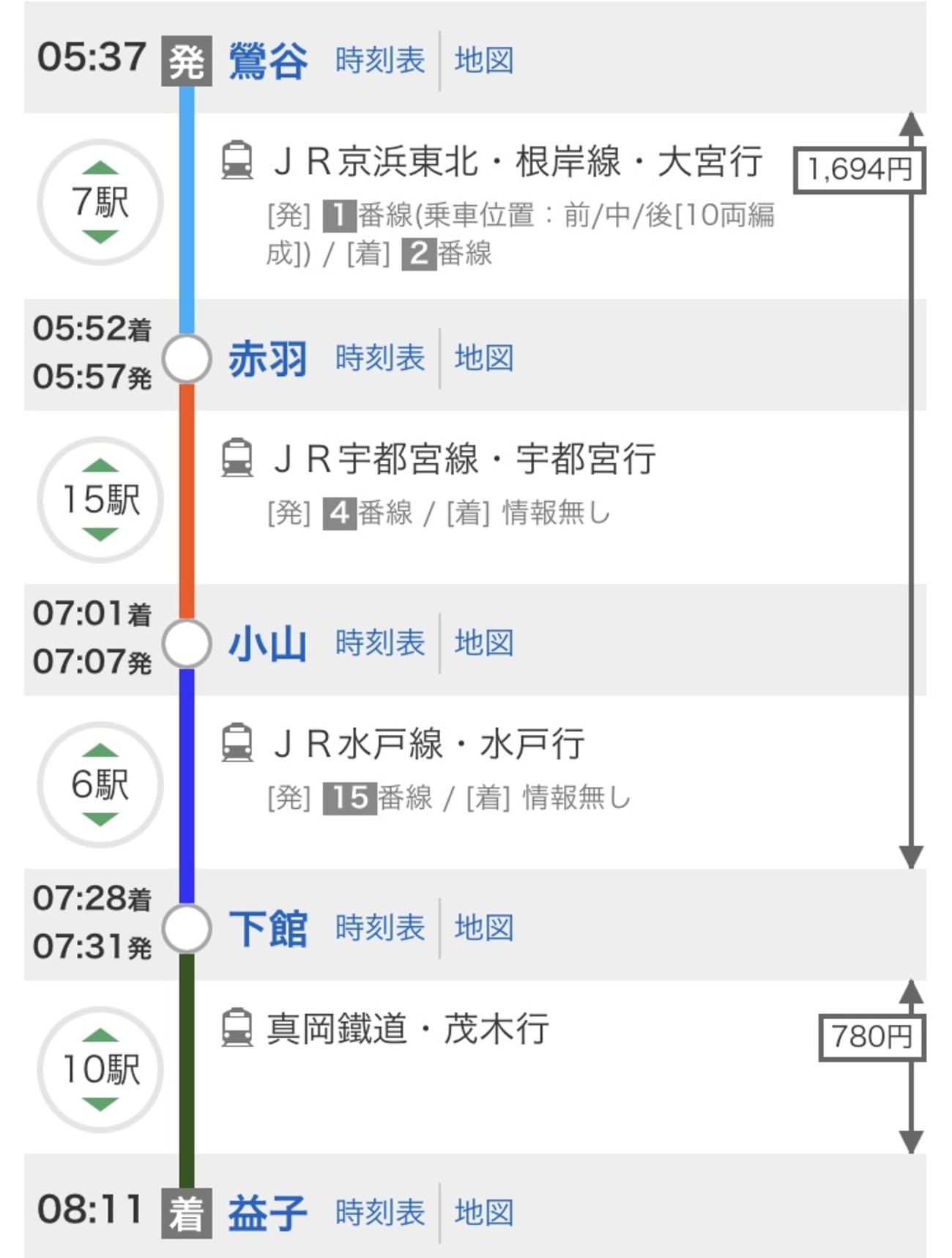Screen dimensions: 952x1258
Task: Open the 時刻表 beside 下館
Action: tap(380, 928)
